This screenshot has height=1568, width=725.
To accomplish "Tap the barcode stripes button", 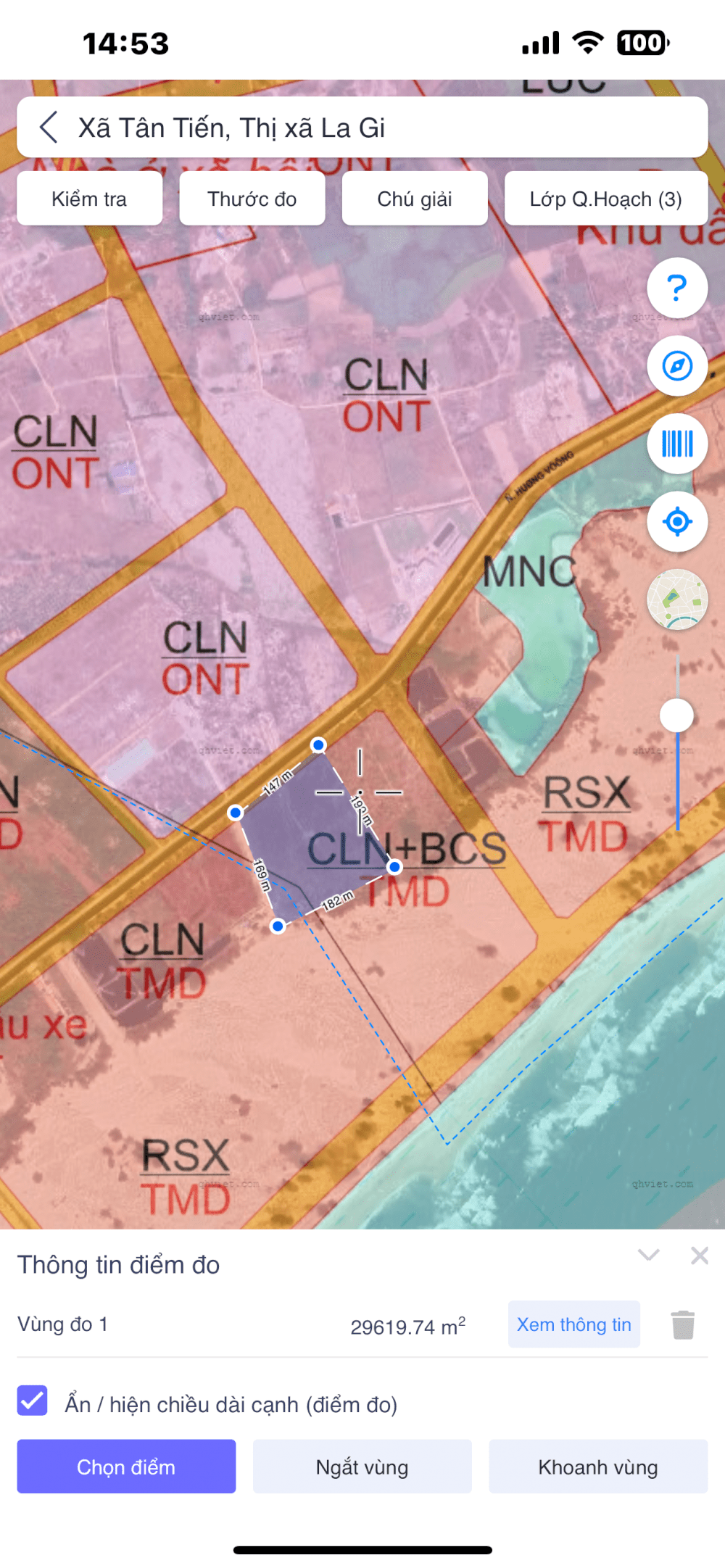I will click(677, 444).
